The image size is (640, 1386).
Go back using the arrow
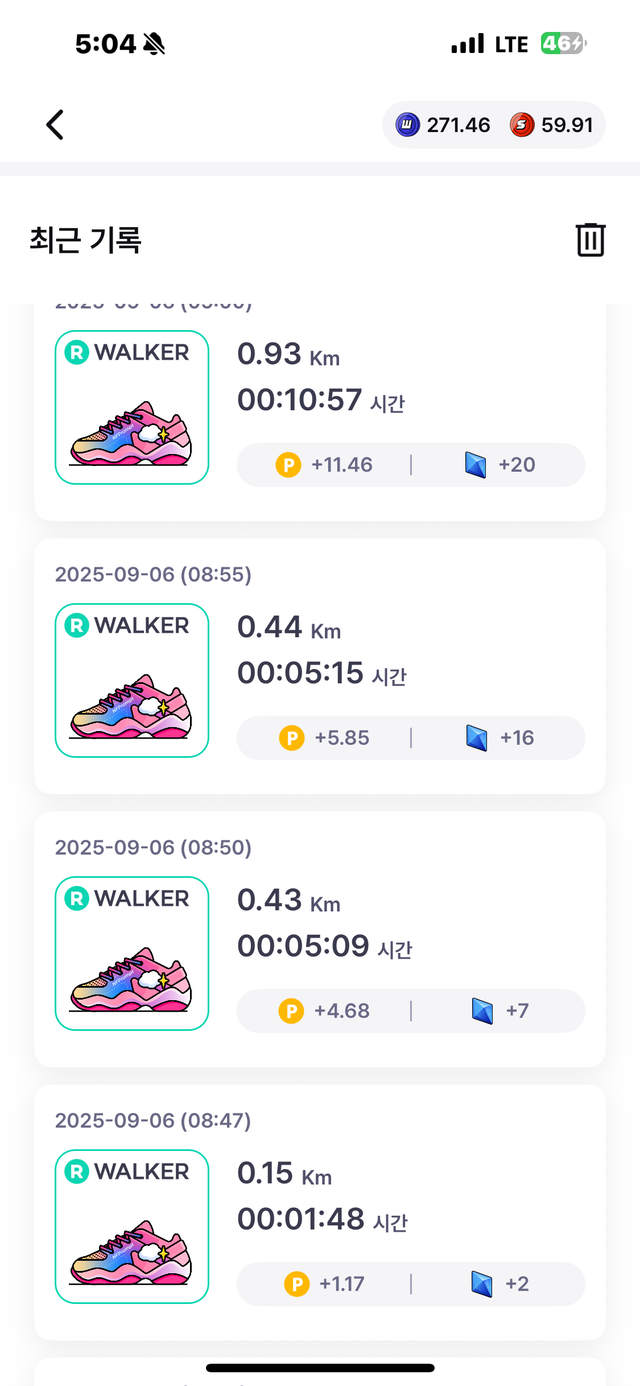(x=55, y=124)
